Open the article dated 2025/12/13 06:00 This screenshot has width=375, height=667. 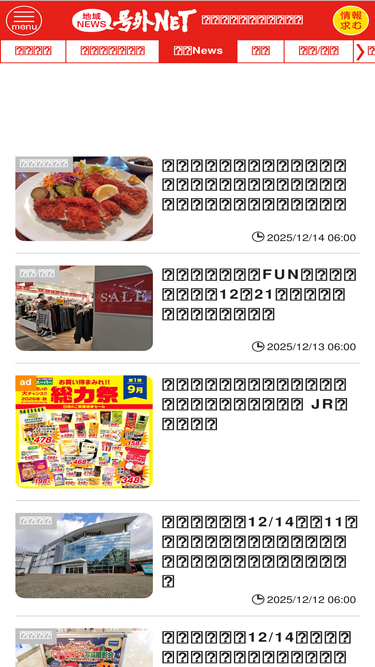[x=187, y=308]
